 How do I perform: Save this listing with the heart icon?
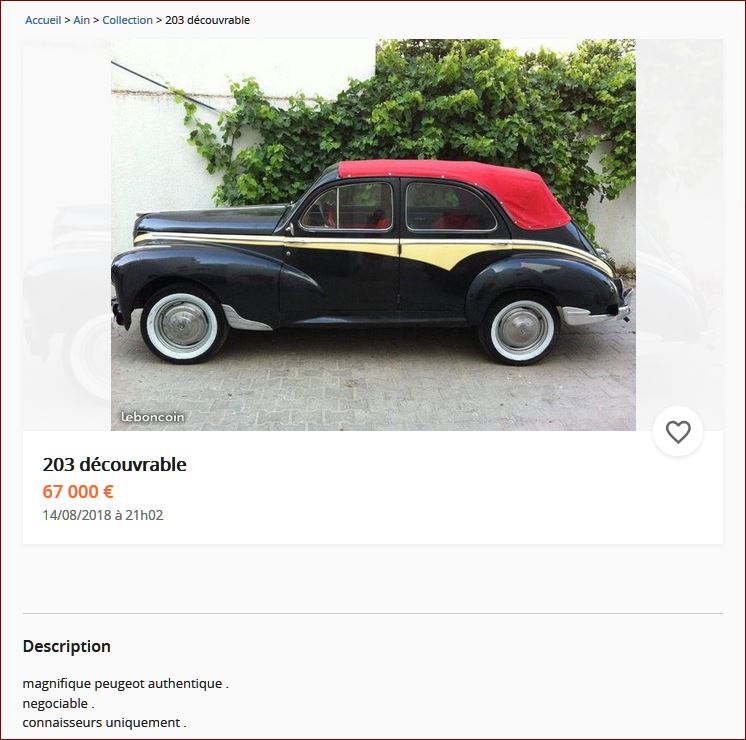coord(678,432)
